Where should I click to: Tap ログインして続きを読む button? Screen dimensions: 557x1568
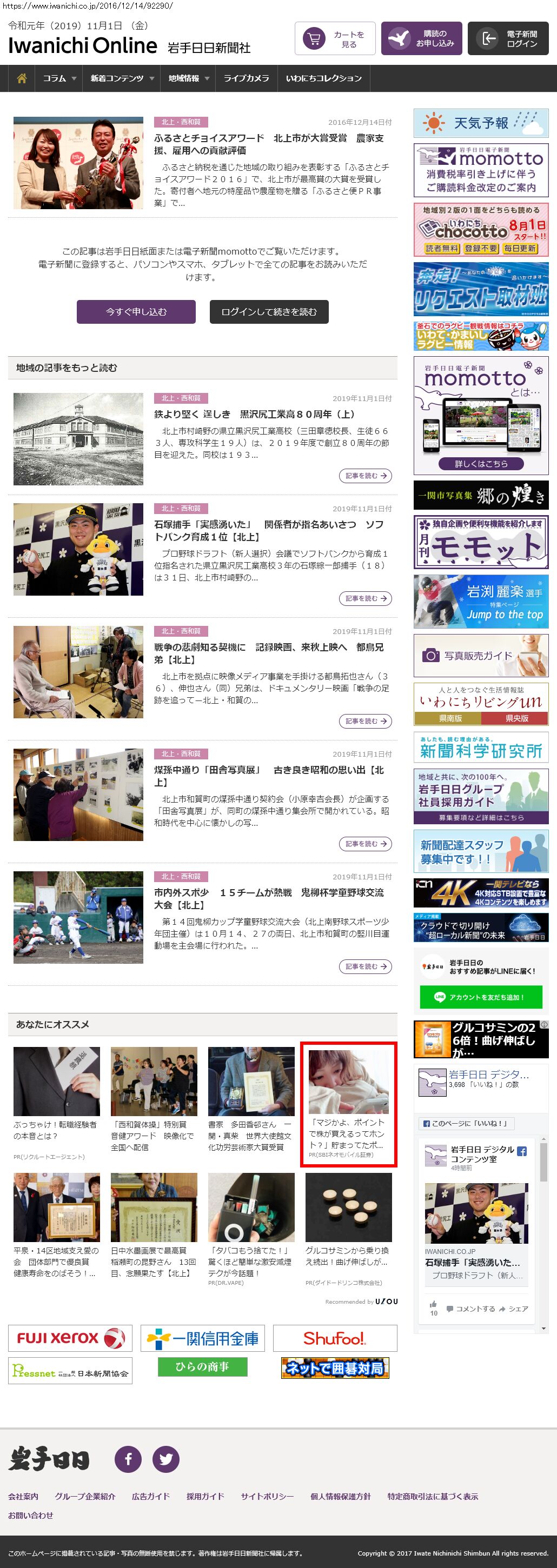tap(269, 312)
